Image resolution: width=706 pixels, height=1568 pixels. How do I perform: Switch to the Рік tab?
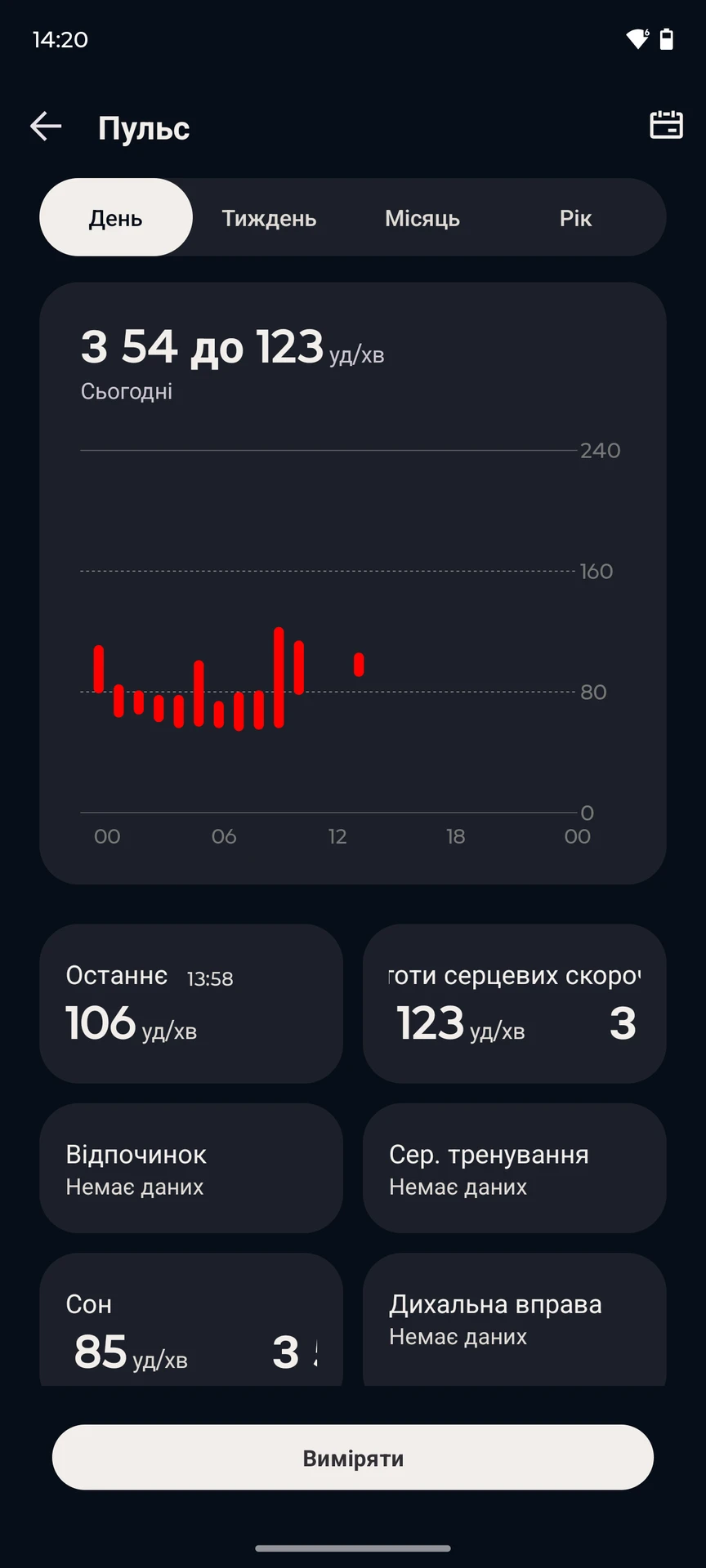(575, 218)
